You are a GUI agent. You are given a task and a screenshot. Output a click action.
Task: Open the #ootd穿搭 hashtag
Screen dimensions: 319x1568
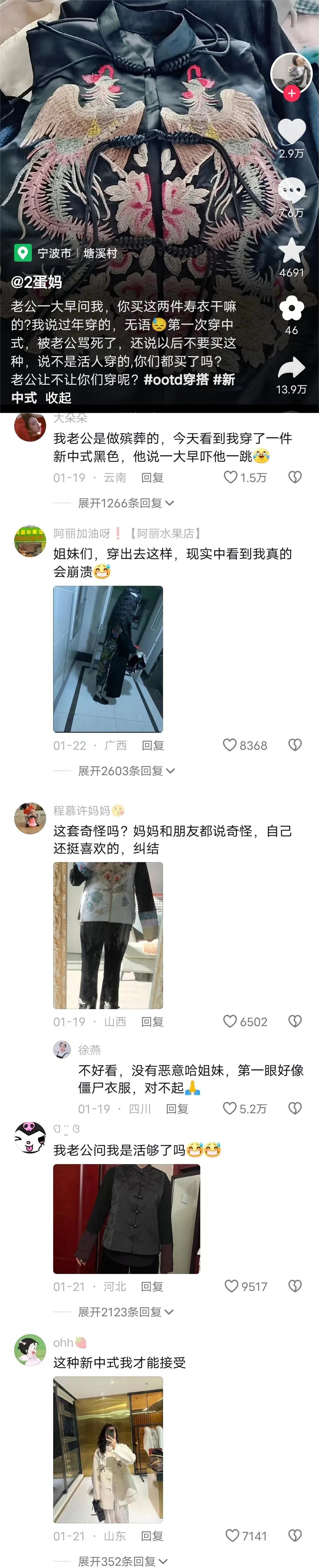pos(176,379)
